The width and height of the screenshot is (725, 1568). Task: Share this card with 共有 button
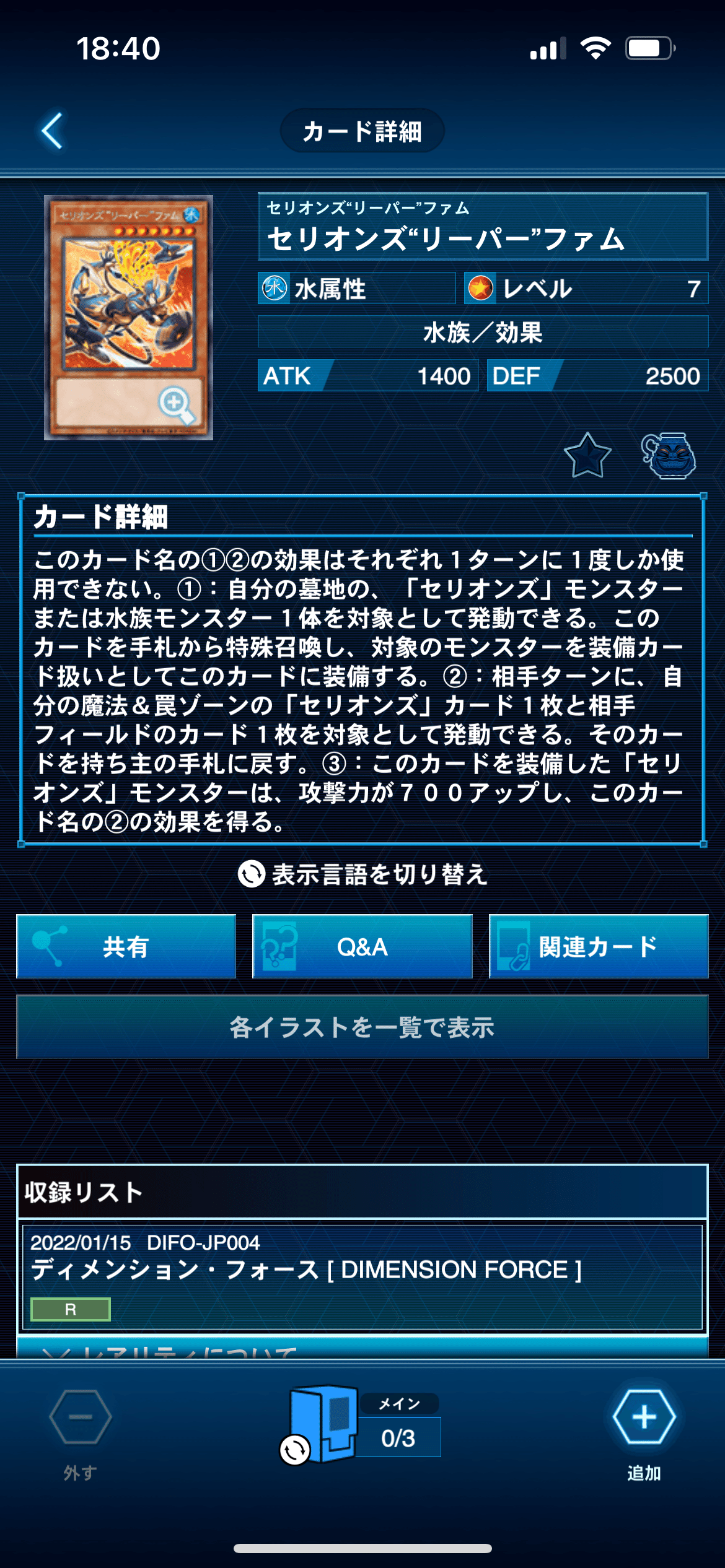click(126, 946)
